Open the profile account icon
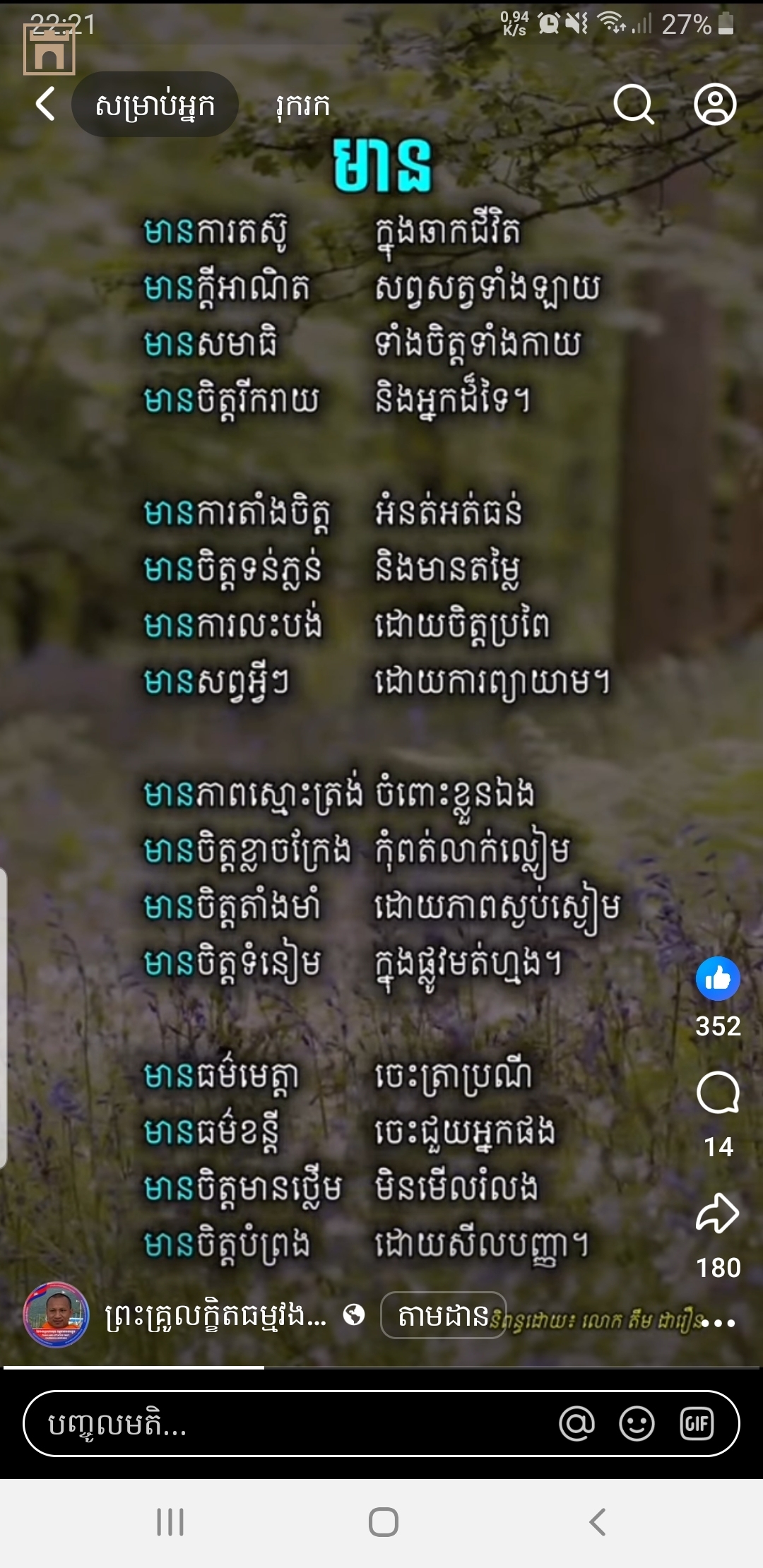763x1568 pixels. pos(715,105)
